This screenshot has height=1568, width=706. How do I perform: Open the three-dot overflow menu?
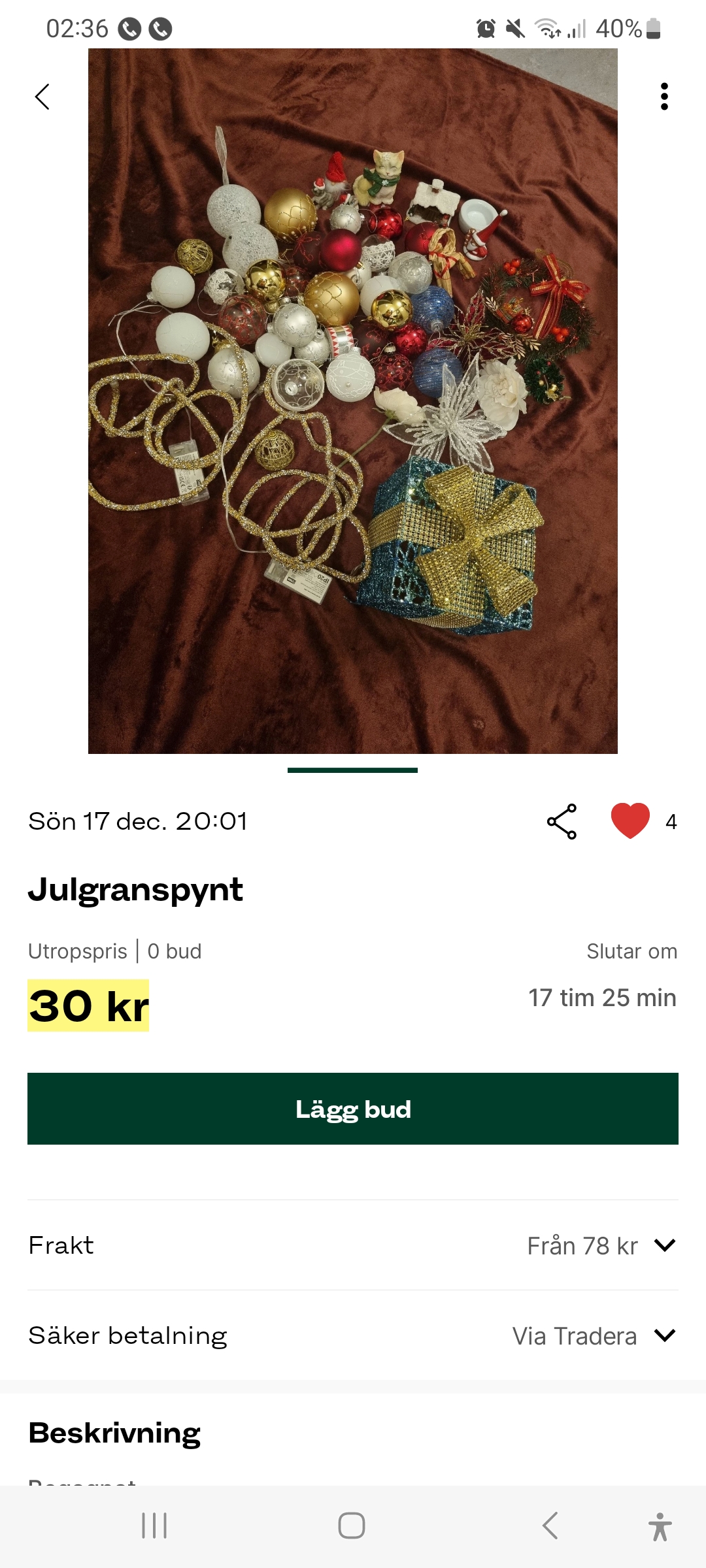(664, 97)
